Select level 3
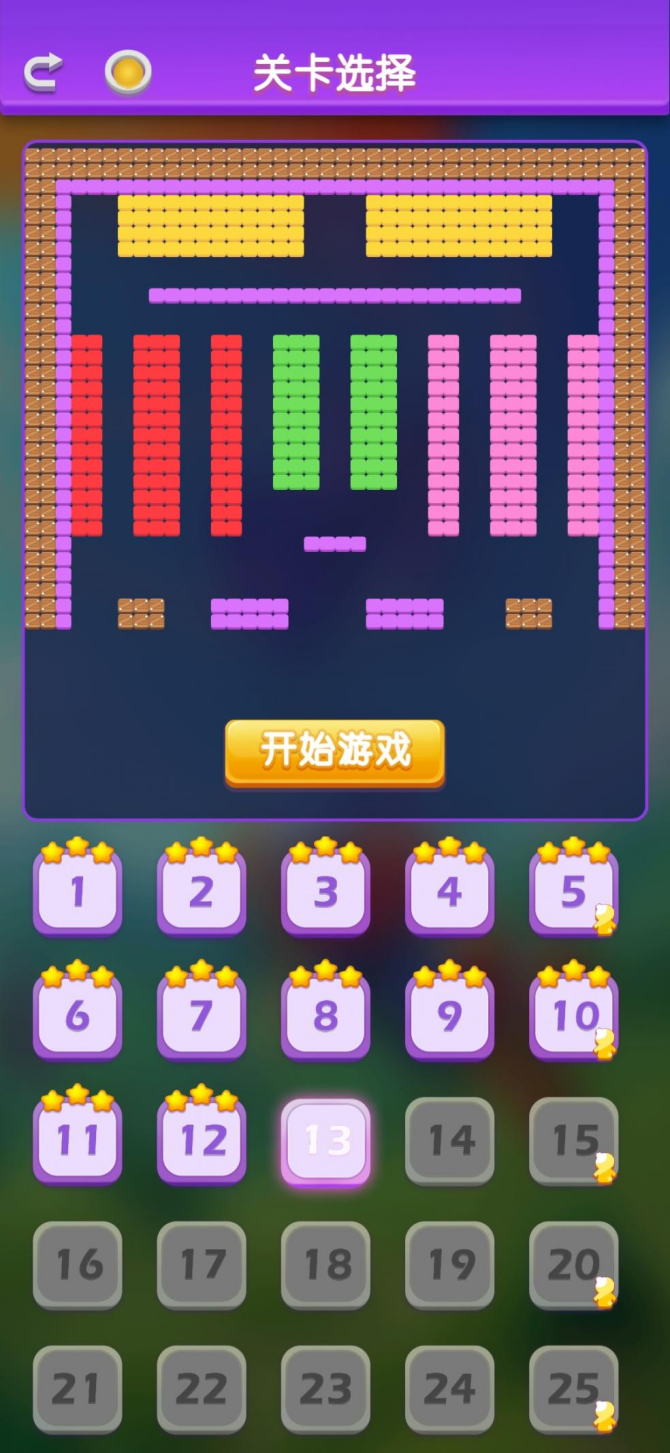Viewport: 670px width, 1453px height. pyautogui.click(x=326, y=891)
